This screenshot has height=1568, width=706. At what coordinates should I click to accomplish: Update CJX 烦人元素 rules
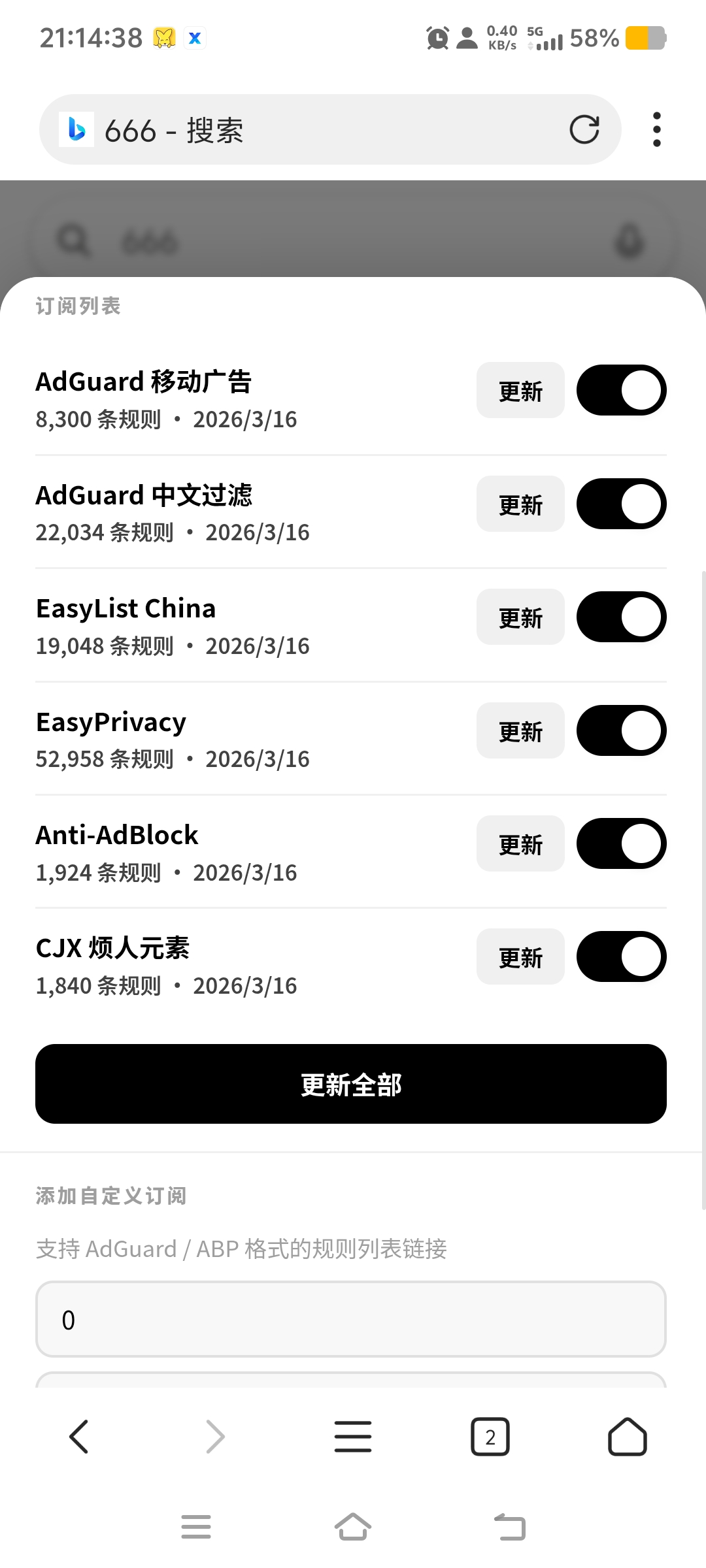point(520,957)
